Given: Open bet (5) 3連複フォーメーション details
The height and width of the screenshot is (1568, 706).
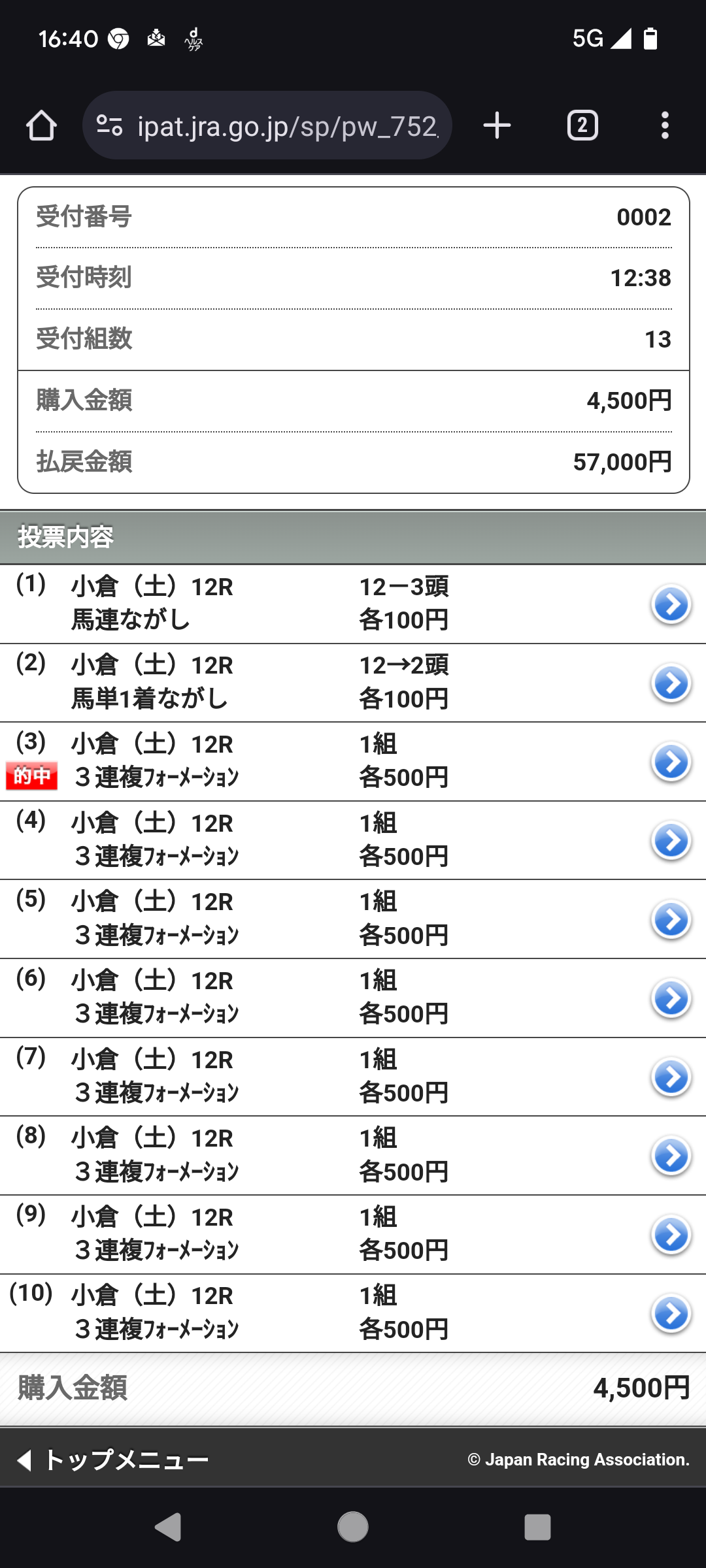Looking at the screenshot, I should [671, 919].
